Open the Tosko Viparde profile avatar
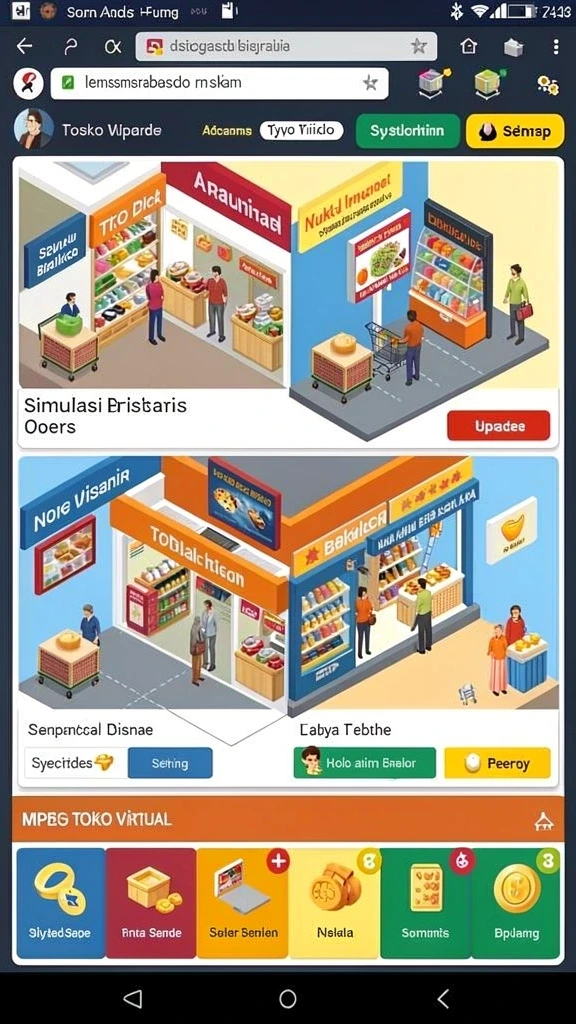The width and height of the screenshot is (576, 1024). click(x=33, y=128)
